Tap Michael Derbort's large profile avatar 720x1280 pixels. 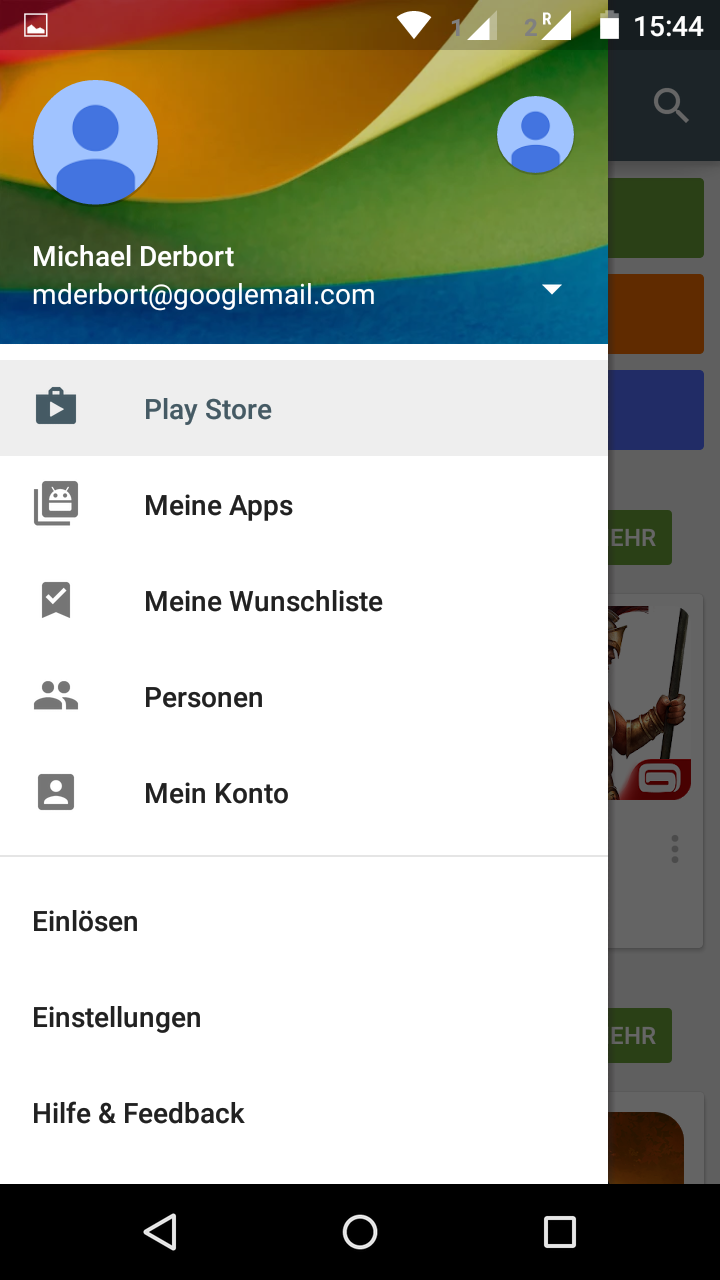click(96, 142)
